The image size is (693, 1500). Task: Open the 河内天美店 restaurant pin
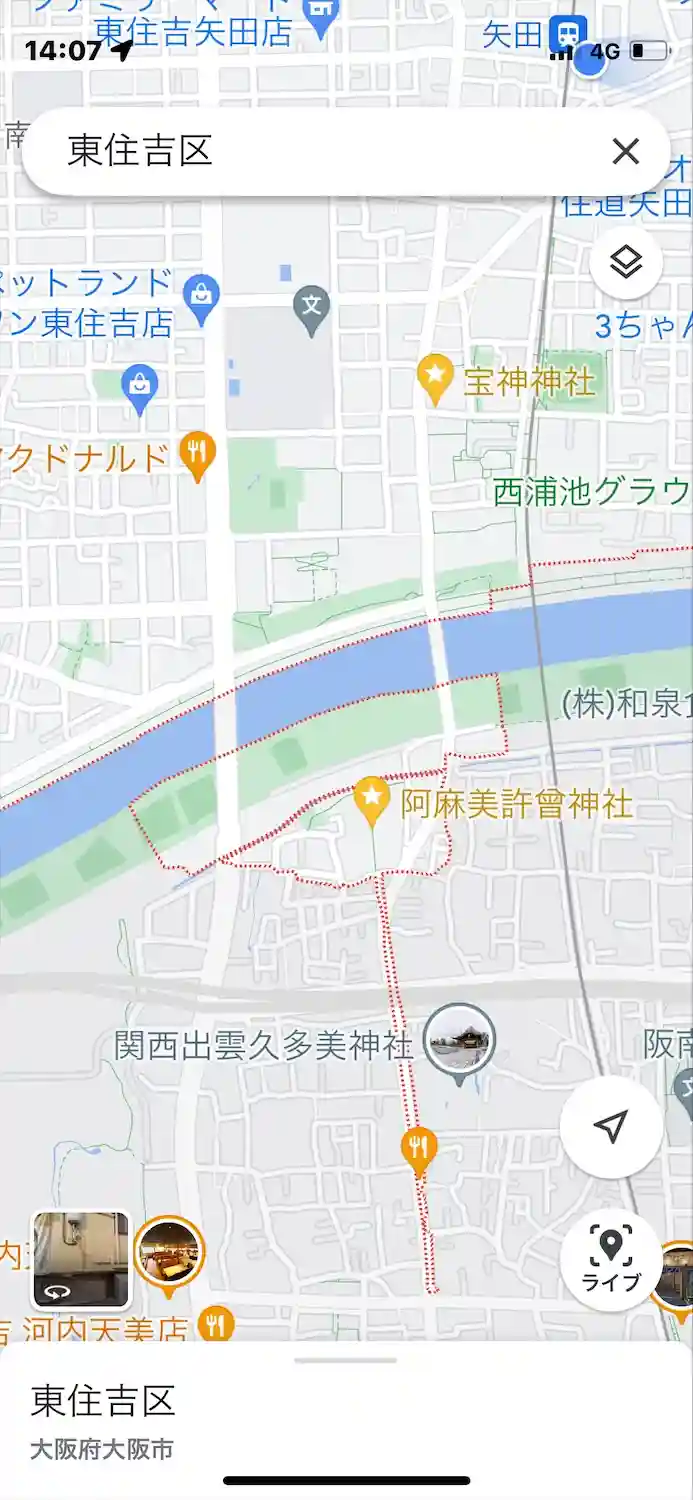[x=215, y=1326]
